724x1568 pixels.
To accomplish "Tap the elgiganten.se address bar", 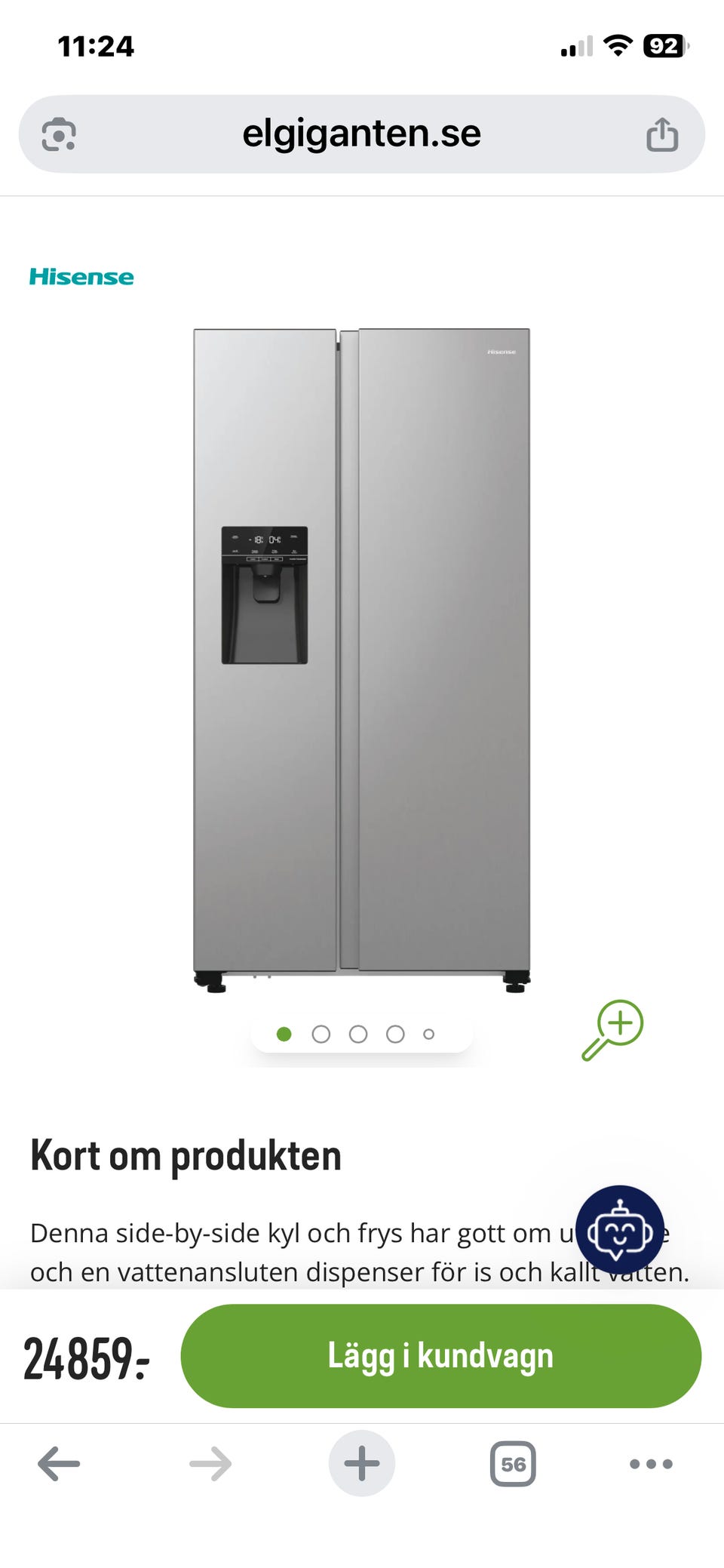I will pos(361,134).
